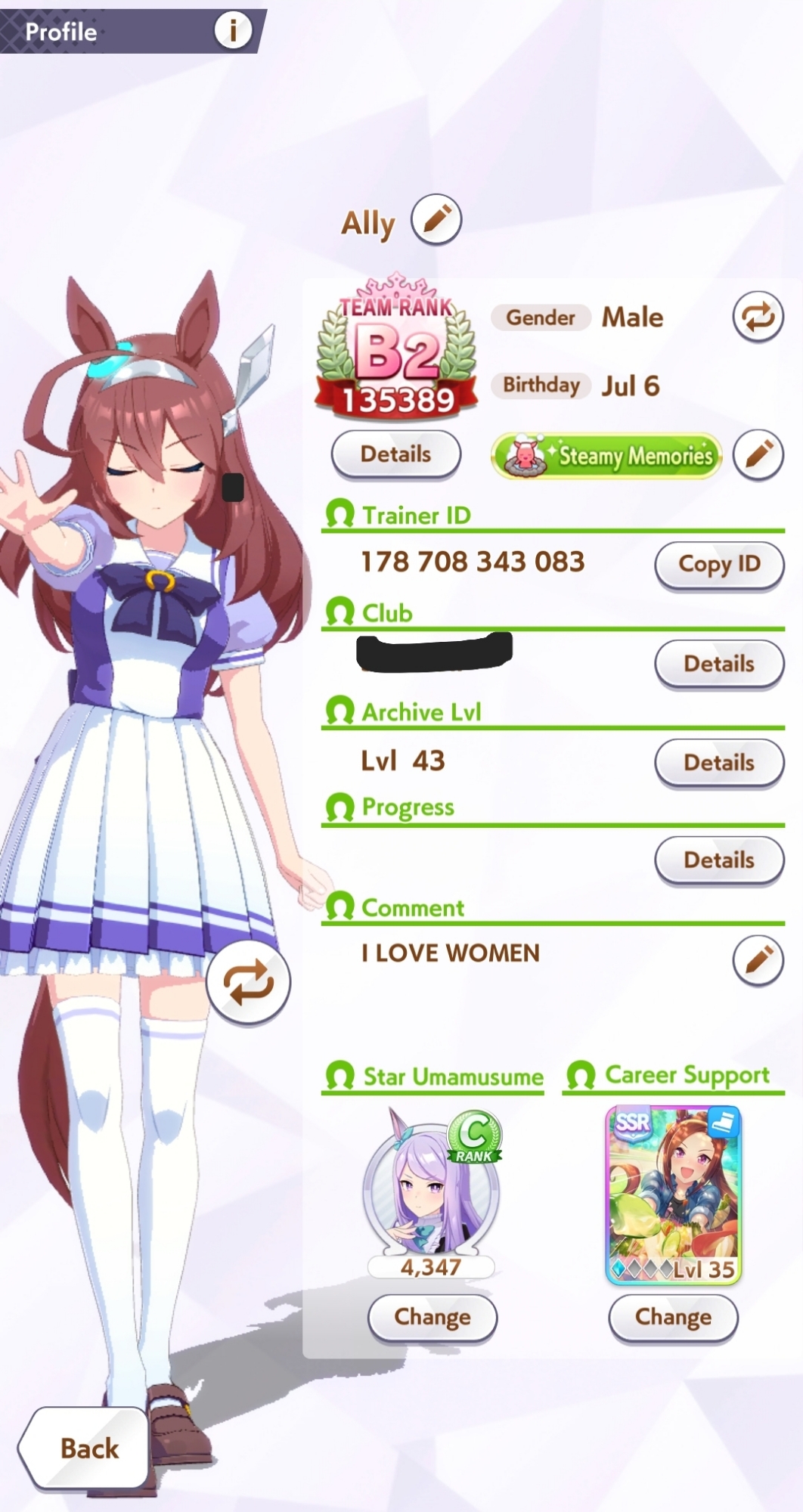The height and width of the screenshot is (1512, 803).
Task: Go back from the Profile screen
Action: coord(85,1448)
